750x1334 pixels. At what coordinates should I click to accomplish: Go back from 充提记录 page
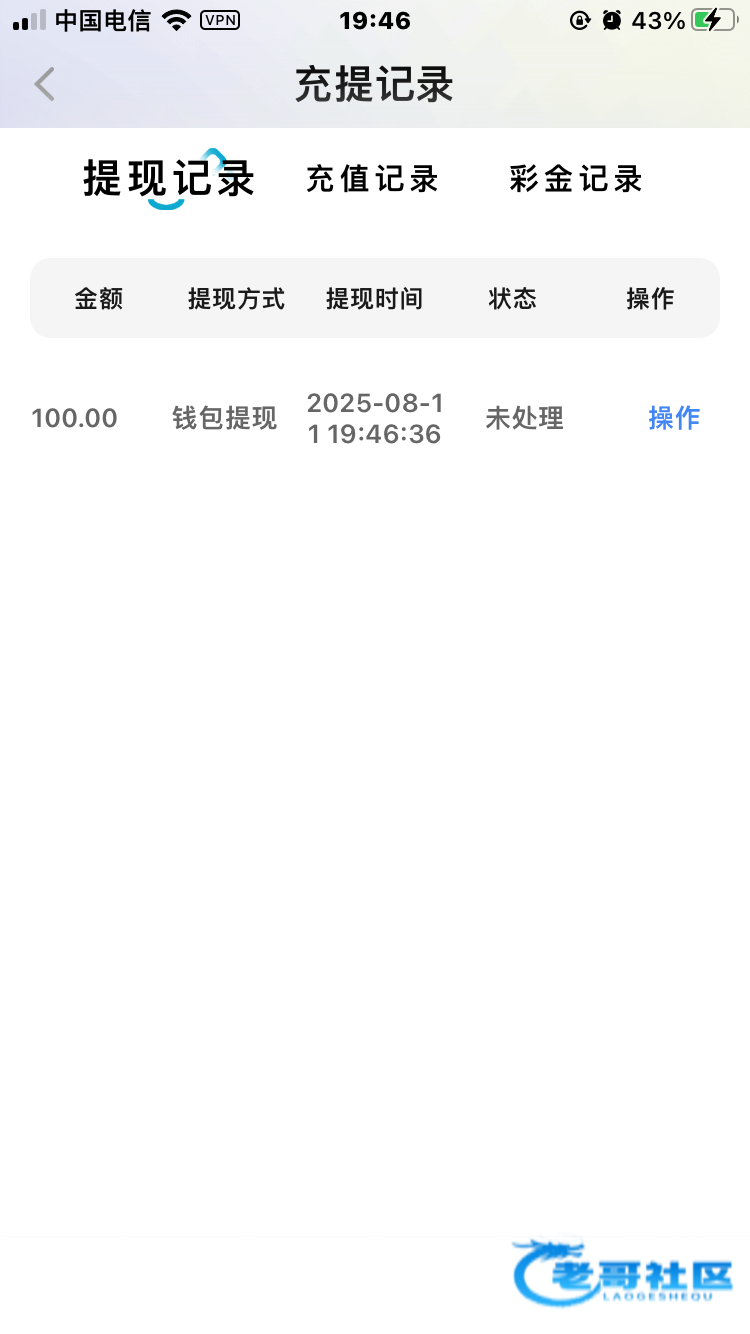tap(44, 85)
